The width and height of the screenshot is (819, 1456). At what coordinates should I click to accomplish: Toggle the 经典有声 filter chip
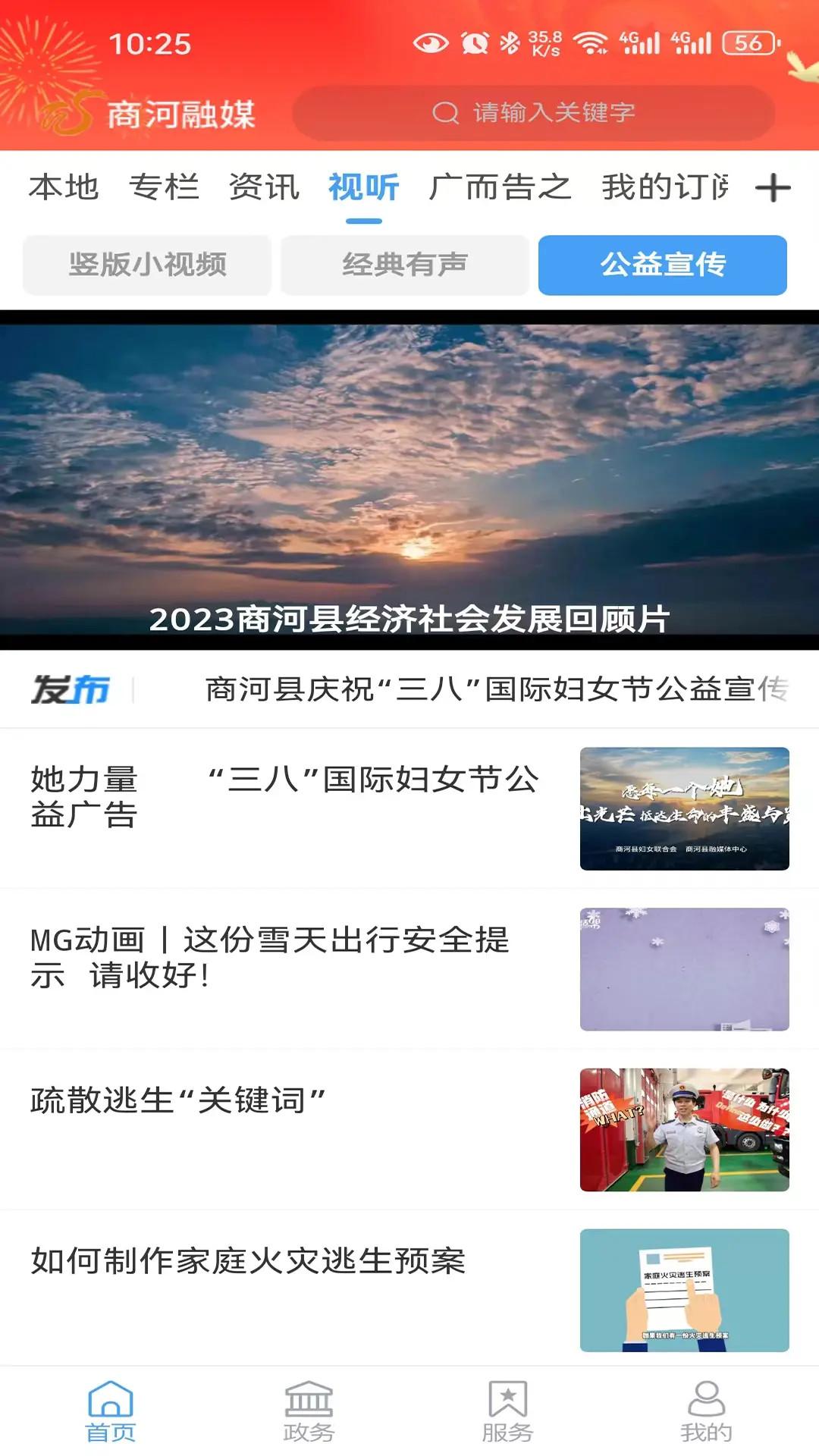click(406, 263)
